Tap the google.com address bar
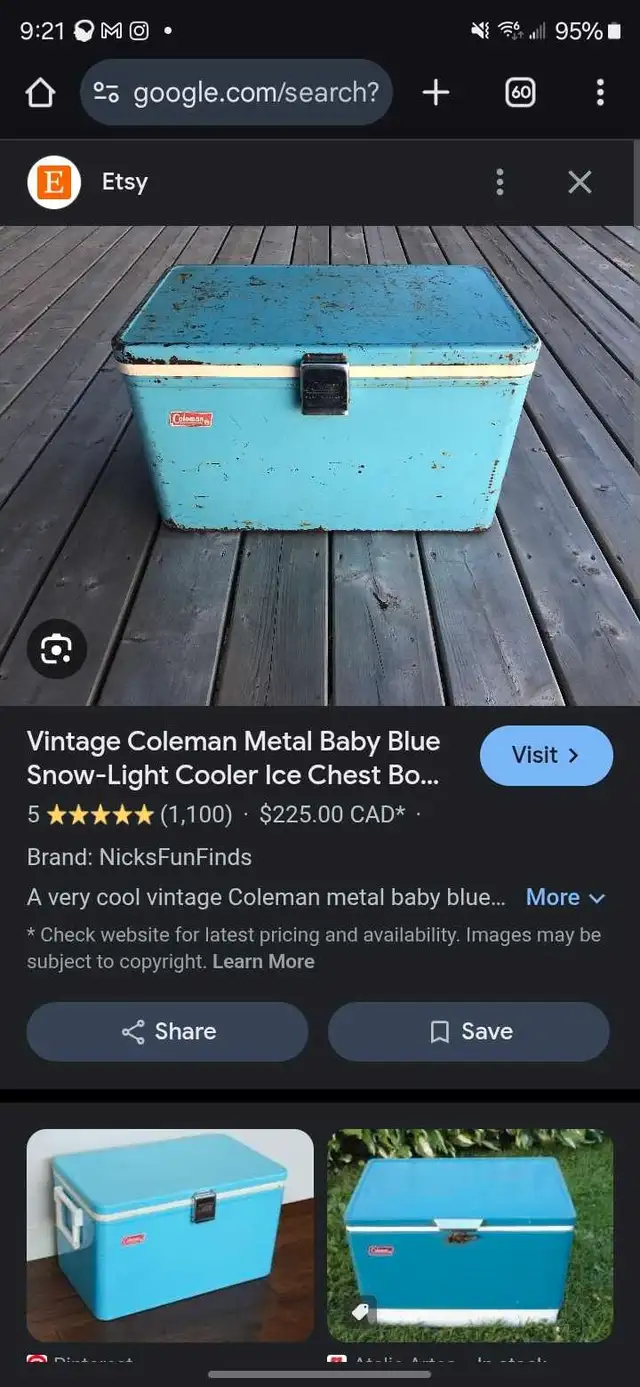640x1387 pixels. point(236,93)
